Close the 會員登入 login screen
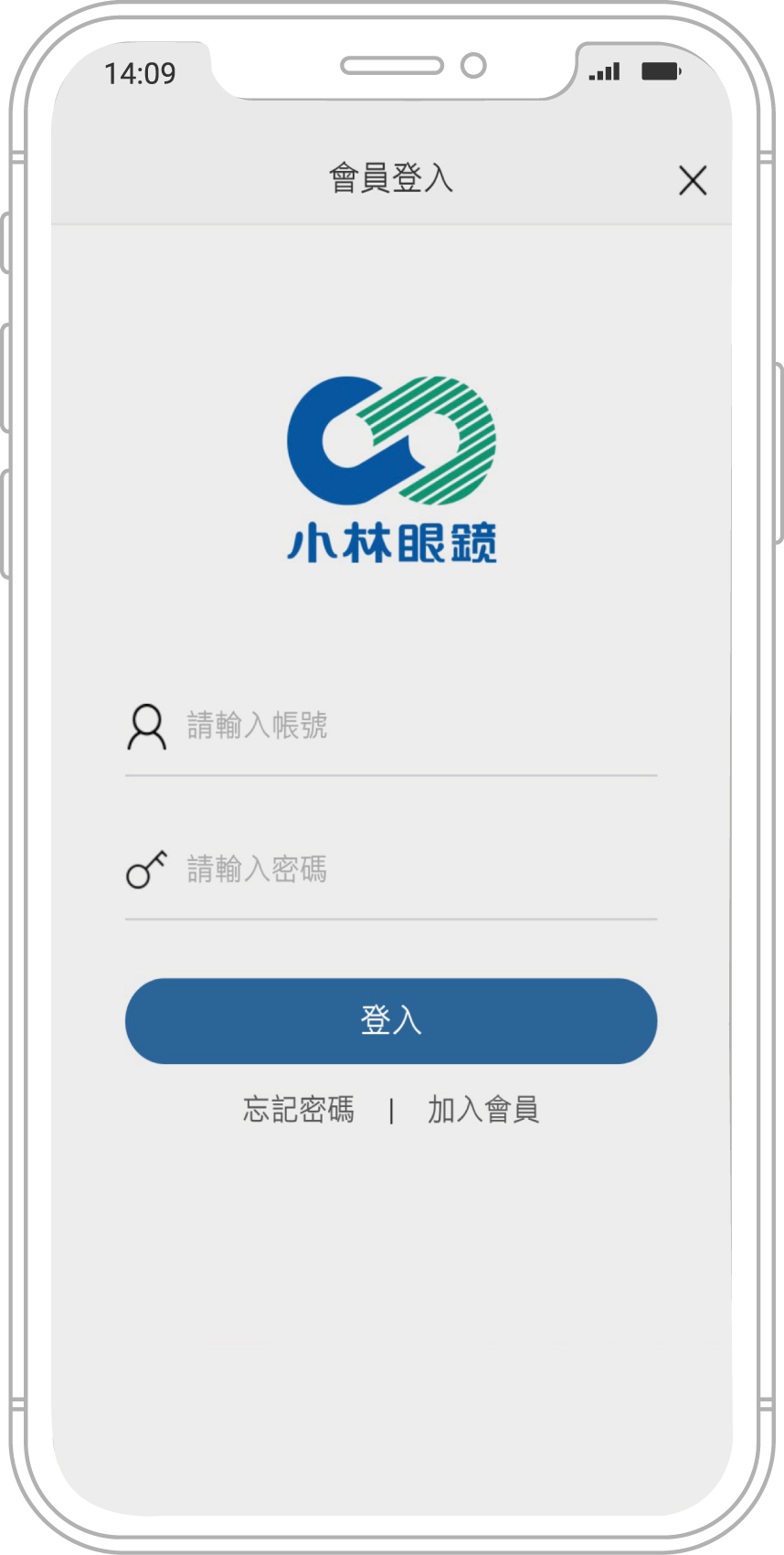The image size is (784, 1555). pos(693,180)
